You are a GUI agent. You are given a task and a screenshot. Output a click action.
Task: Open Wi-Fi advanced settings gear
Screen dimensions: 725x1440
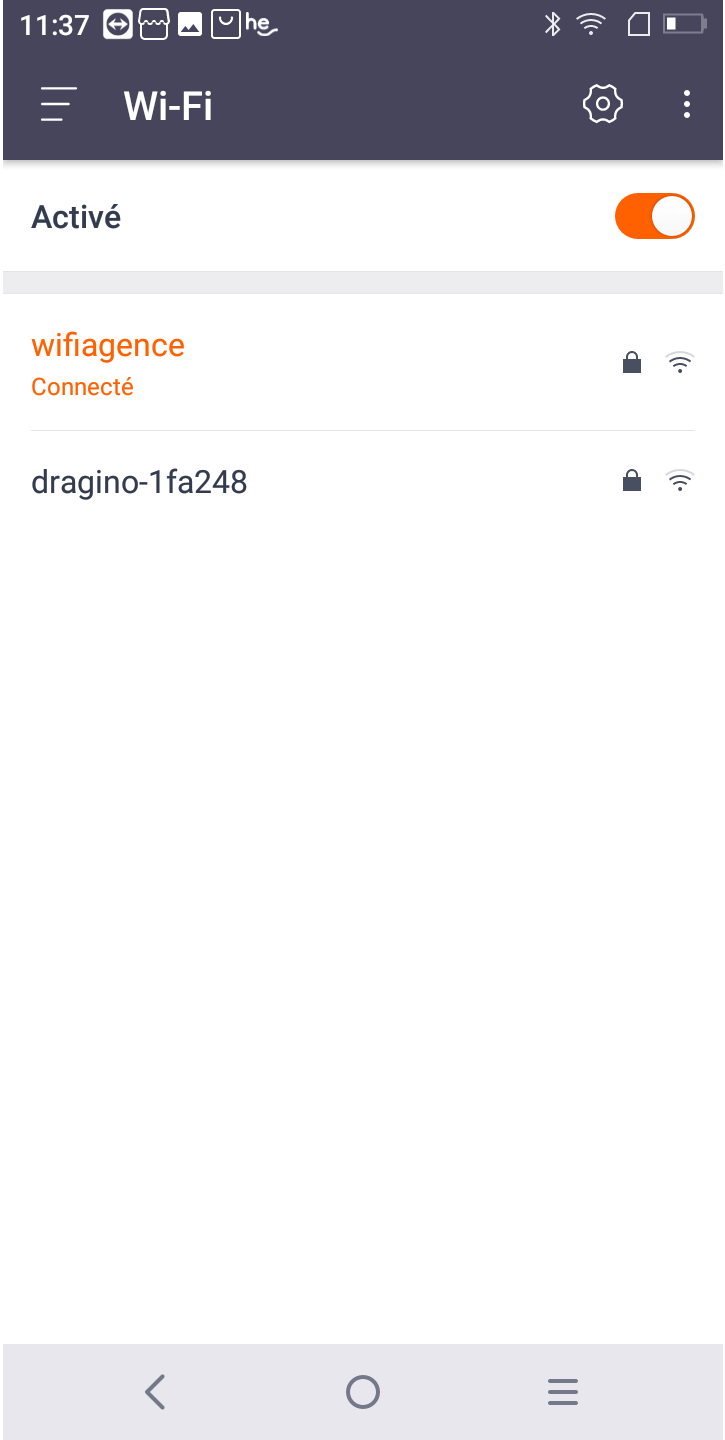tap(603, 104)
